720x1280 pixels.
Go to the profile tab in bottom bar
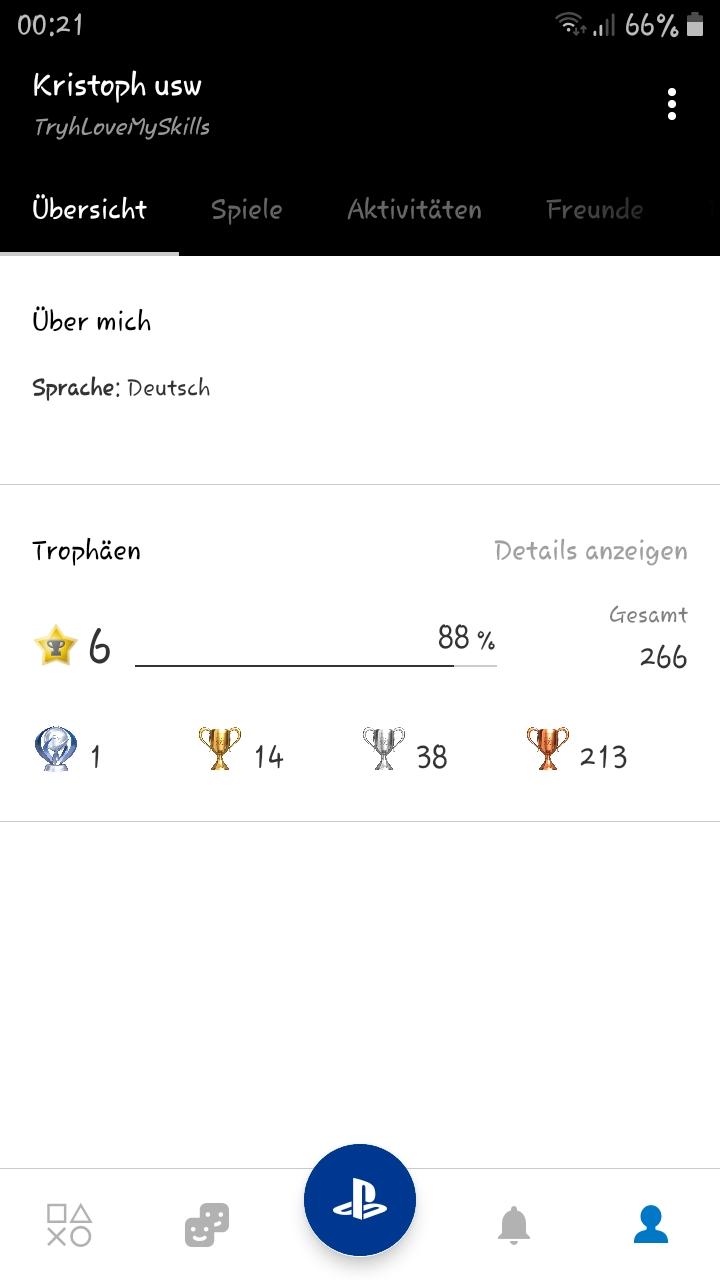[651, 1224]
